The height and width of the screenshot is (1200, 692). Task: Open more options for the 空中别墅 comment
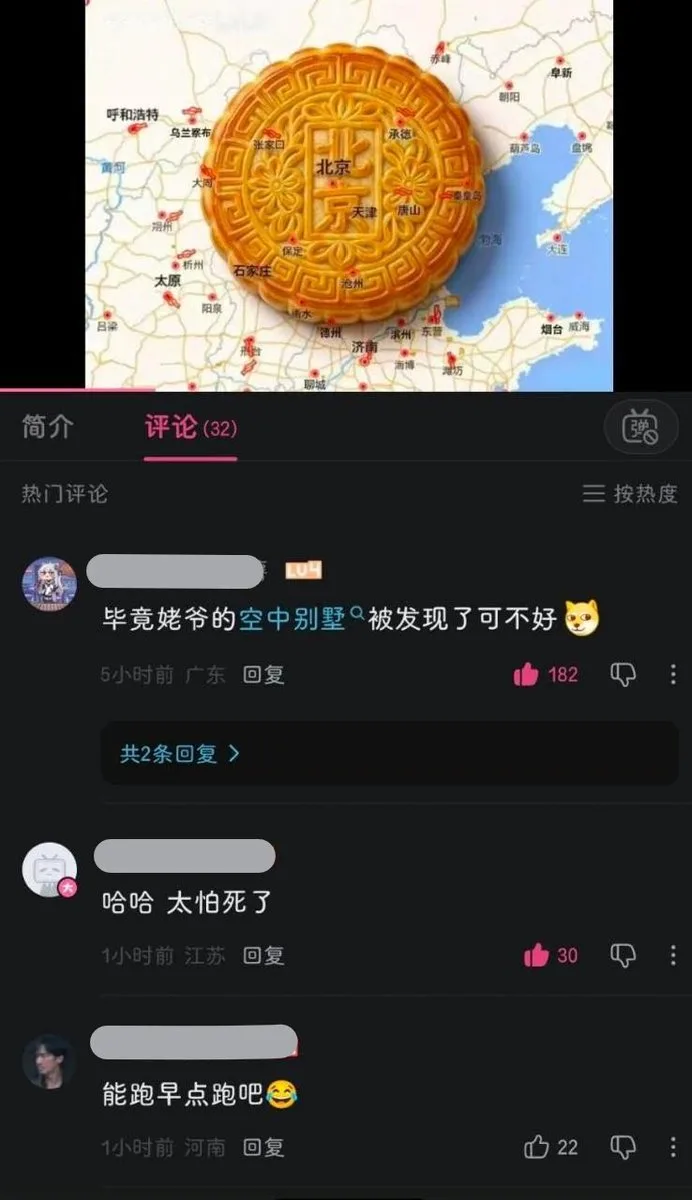[x=673, y=675]
